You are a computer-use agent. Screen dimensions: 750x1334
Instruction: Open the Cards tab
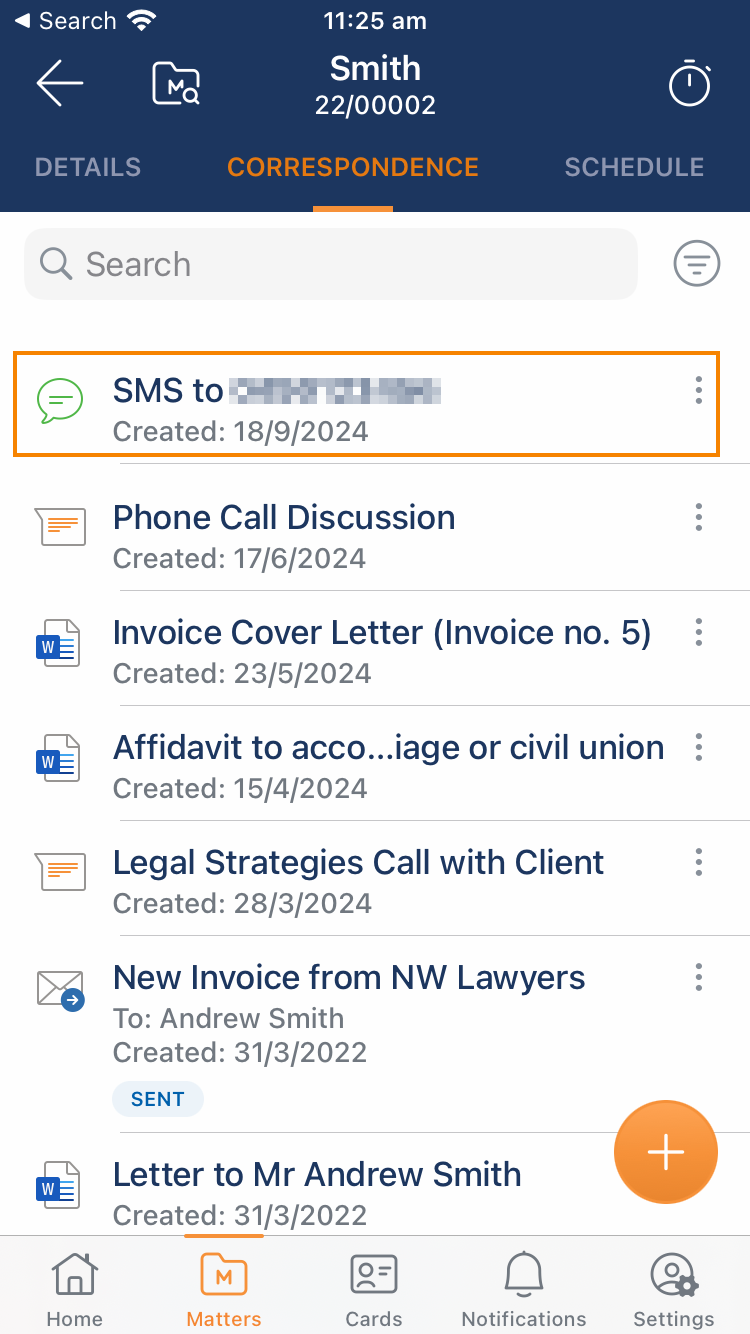click(374, 1290)
